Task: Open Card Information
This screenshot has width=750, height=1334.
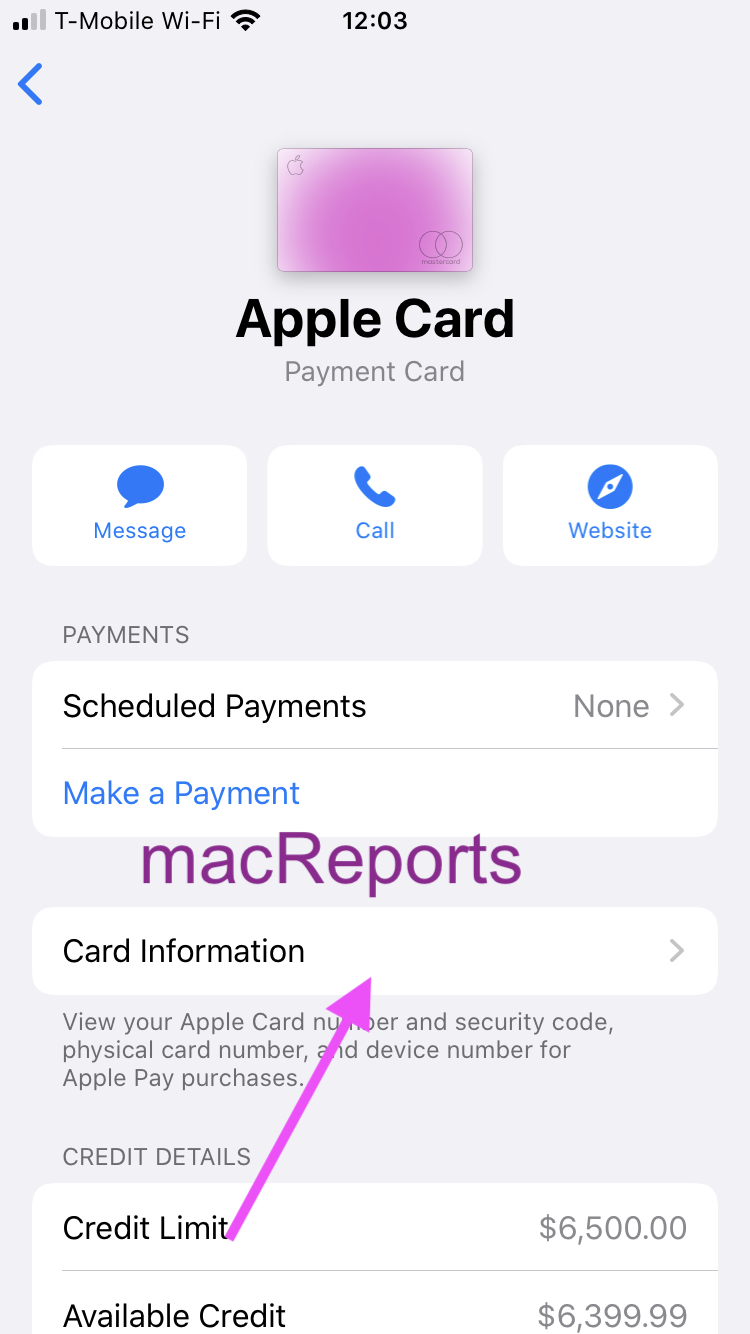Action: (374, 951)
